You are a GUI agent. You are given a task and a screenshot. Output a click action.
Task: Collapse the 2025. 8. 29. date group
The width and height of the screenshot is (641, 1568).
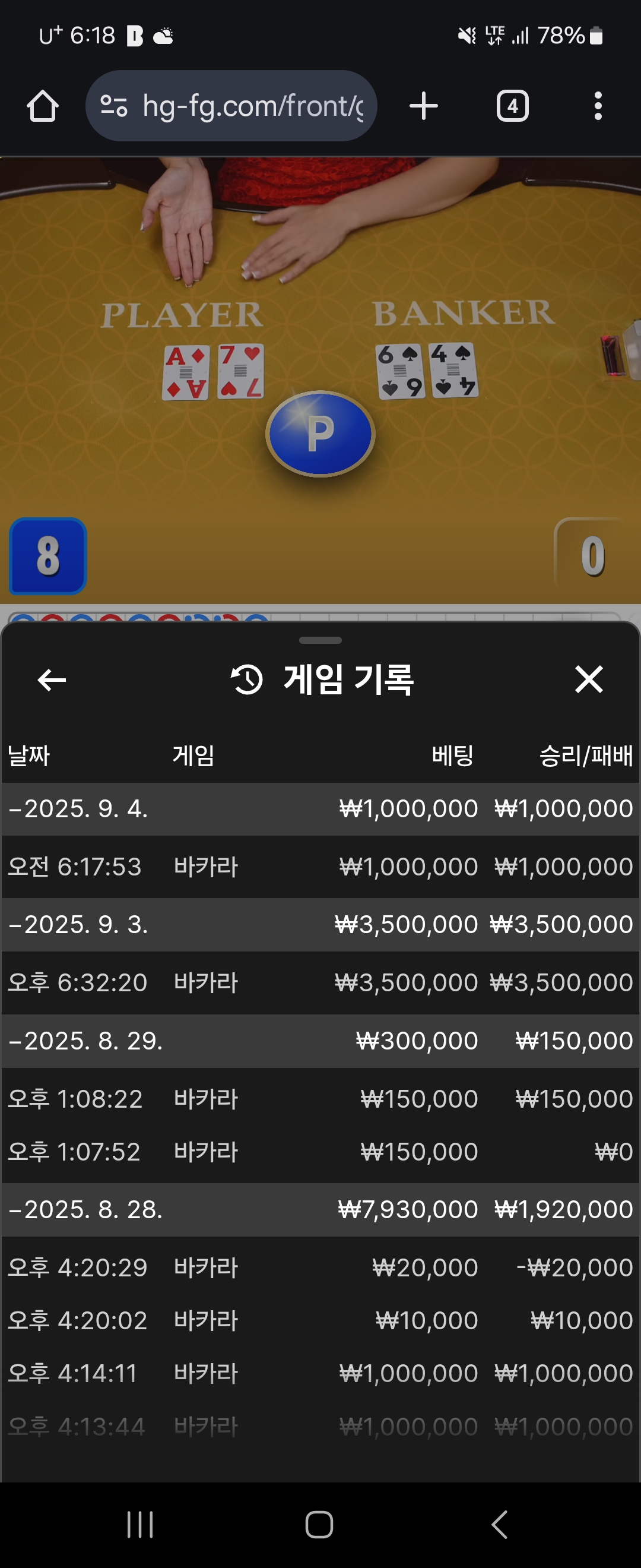[x=85, y=1041]
